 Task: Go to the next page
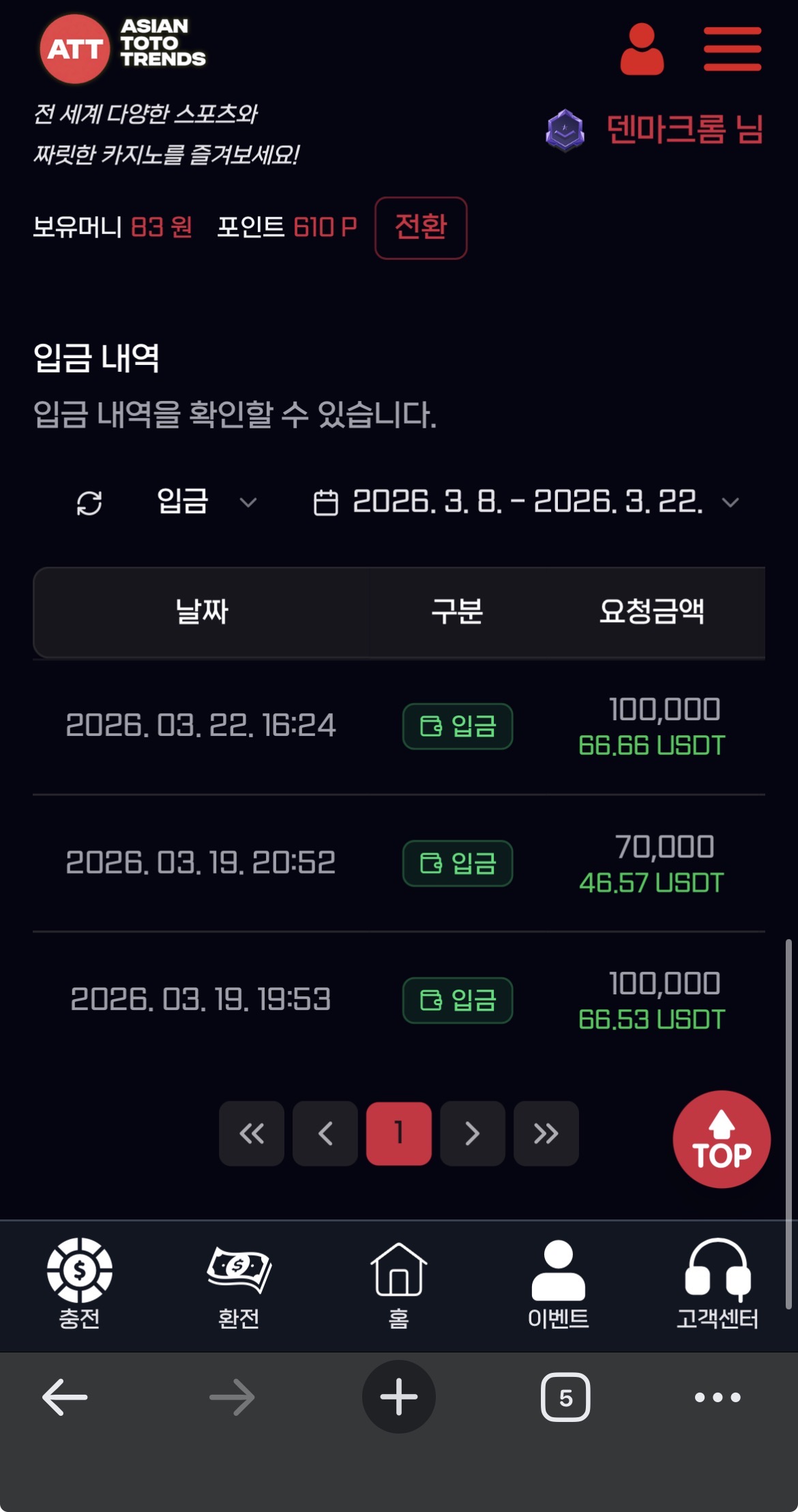pyautogui.click(x=473, y=1133)
